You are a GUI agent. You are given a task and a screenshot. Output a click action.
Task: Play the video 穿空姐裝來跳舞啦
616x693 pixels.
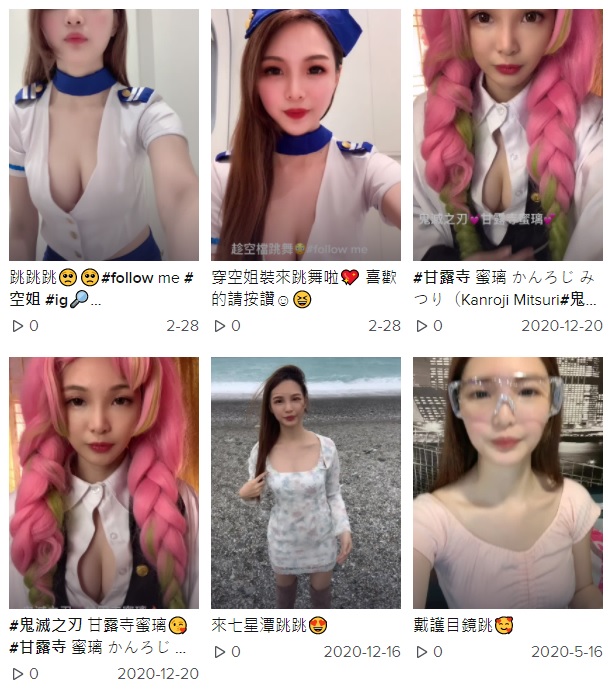coord(305,135)
